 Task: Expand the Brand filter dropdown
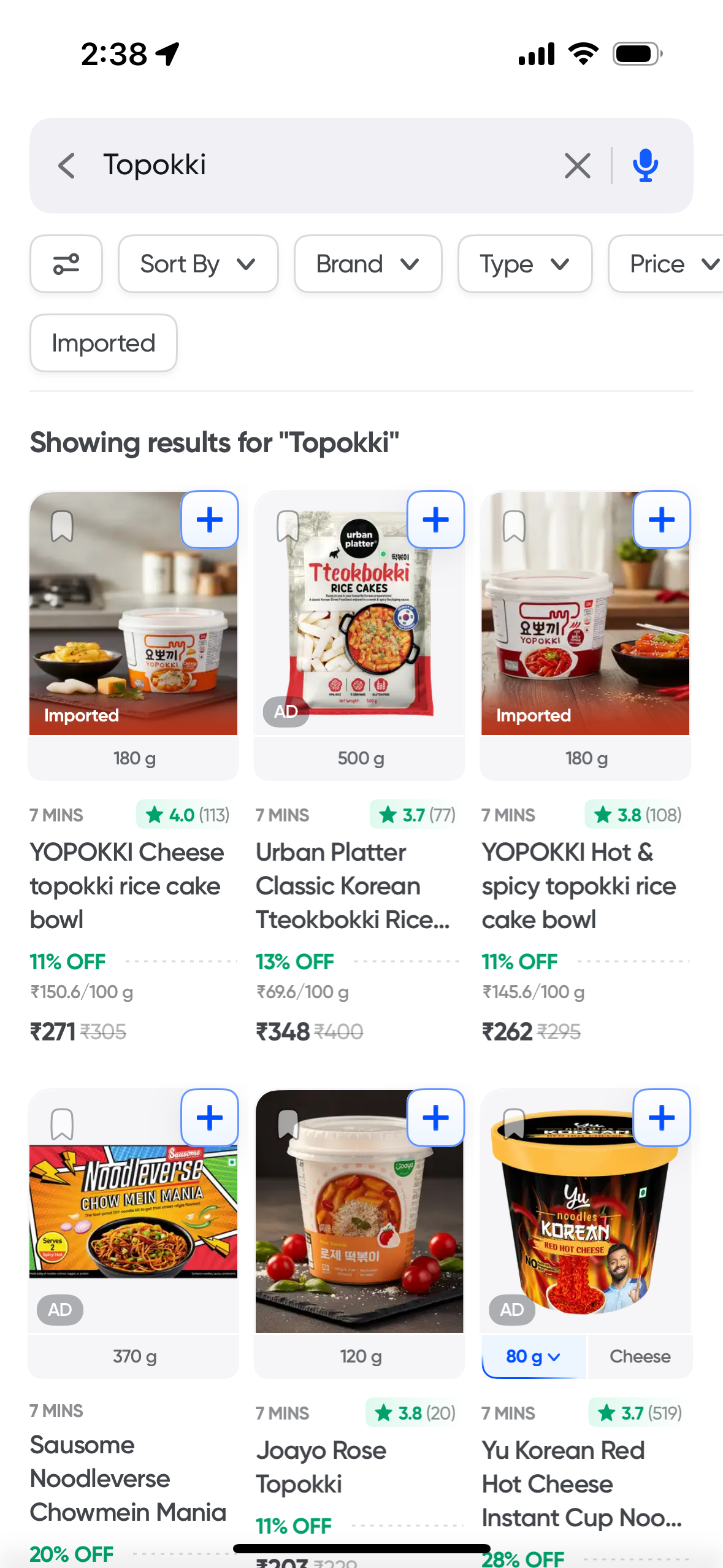tap(367, 264)
